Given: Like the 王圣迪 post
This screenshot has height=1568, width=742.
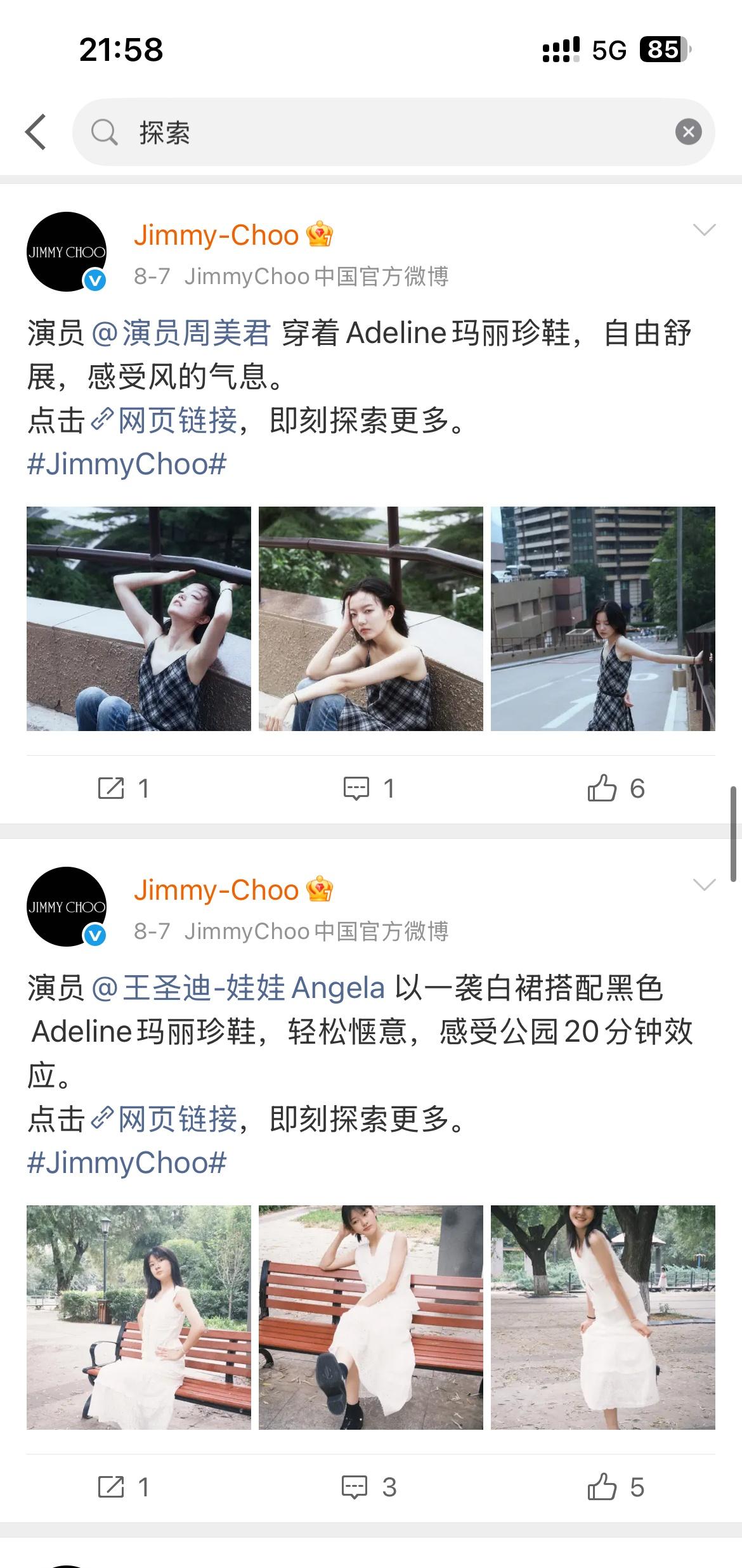Looking at the screenshot, I should pos(615,1487).
